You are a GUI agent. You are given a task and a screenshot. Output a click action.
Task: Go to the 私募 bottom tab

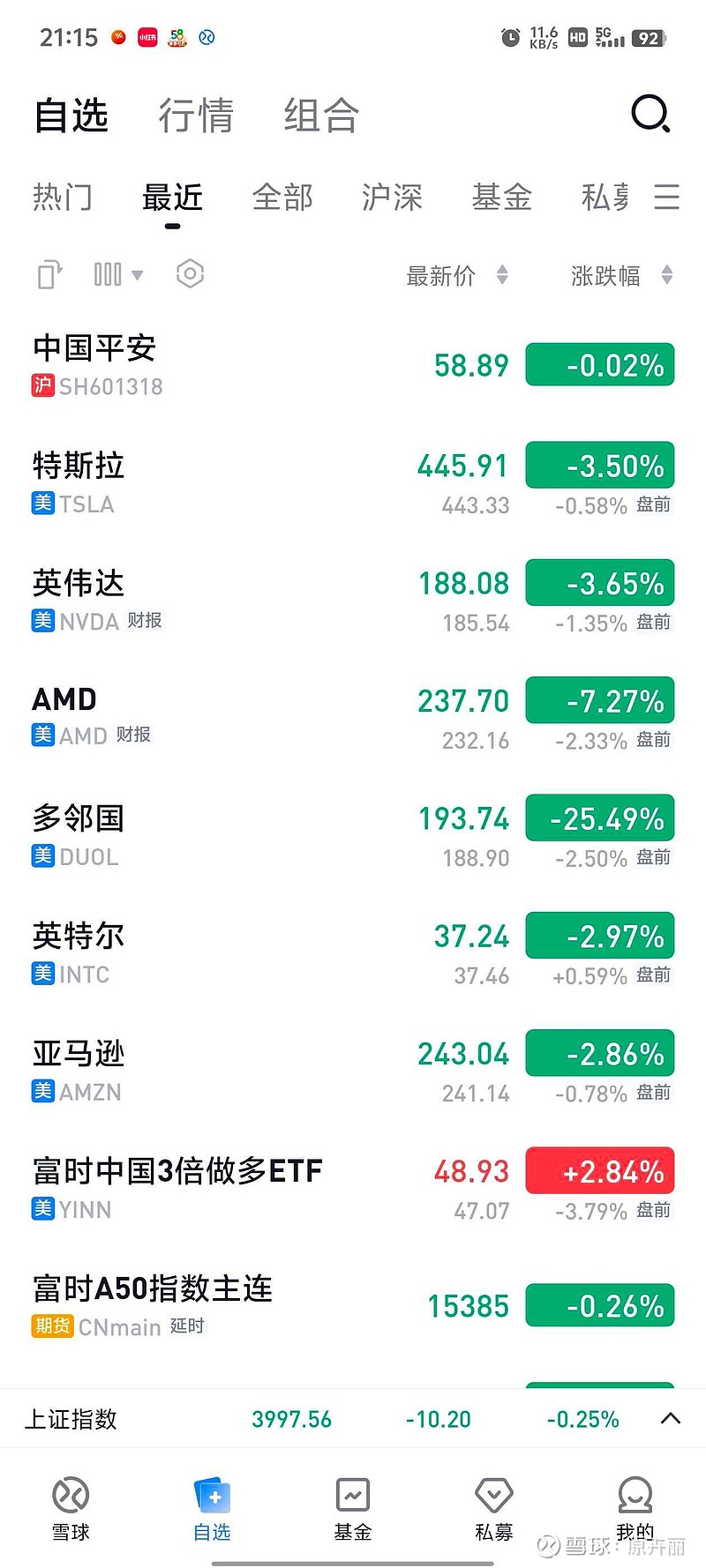(x=493, y=1509)
